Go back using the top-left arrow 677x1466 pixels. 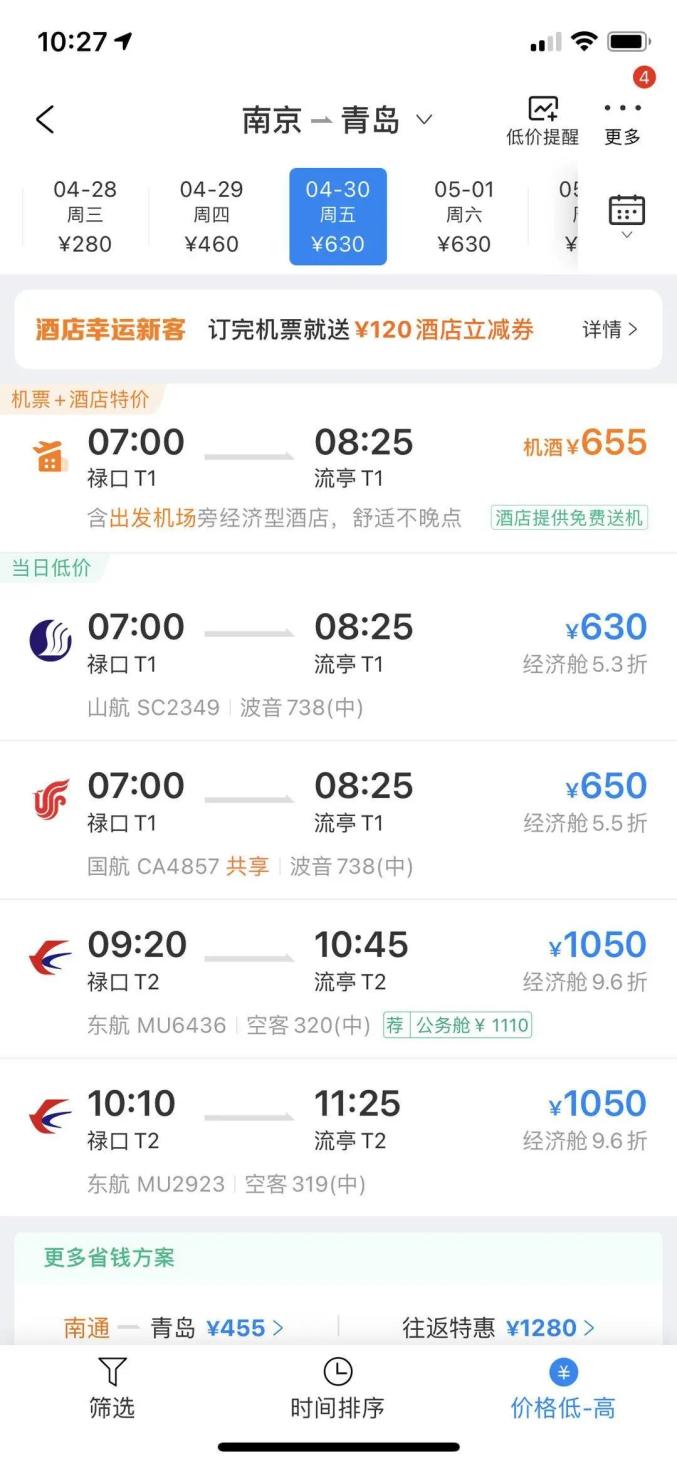tap(45, 120)
